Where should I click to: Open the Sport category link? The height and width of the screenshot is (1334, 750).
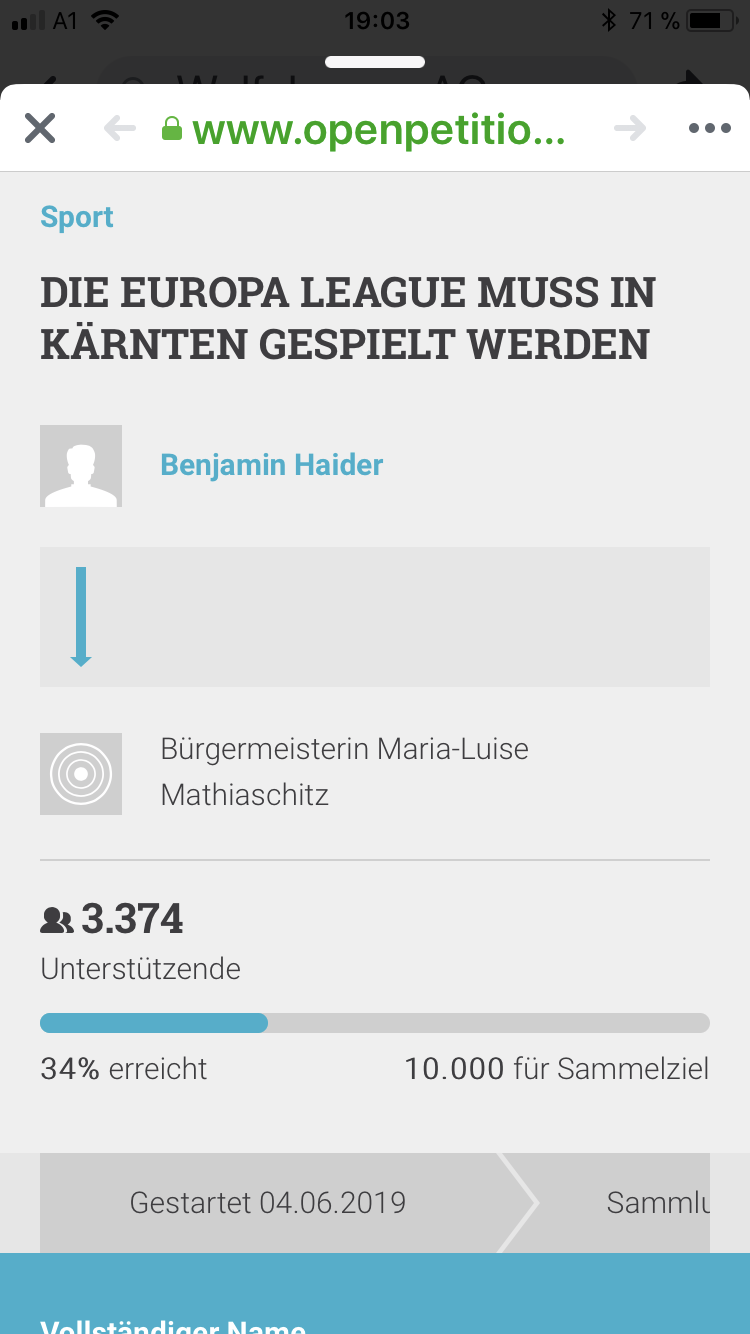point(77,217)
